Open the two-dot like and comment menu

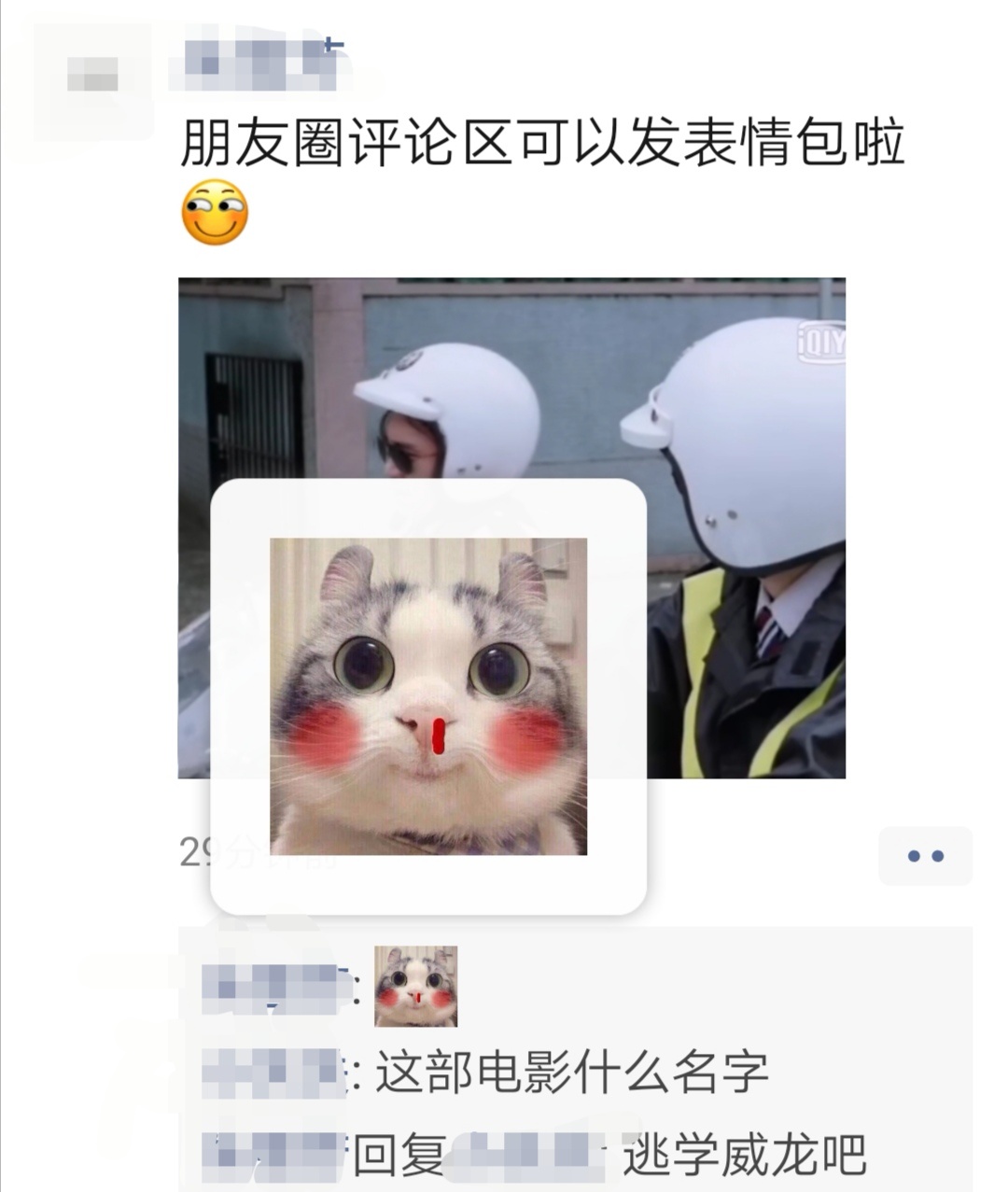[925, 856]
